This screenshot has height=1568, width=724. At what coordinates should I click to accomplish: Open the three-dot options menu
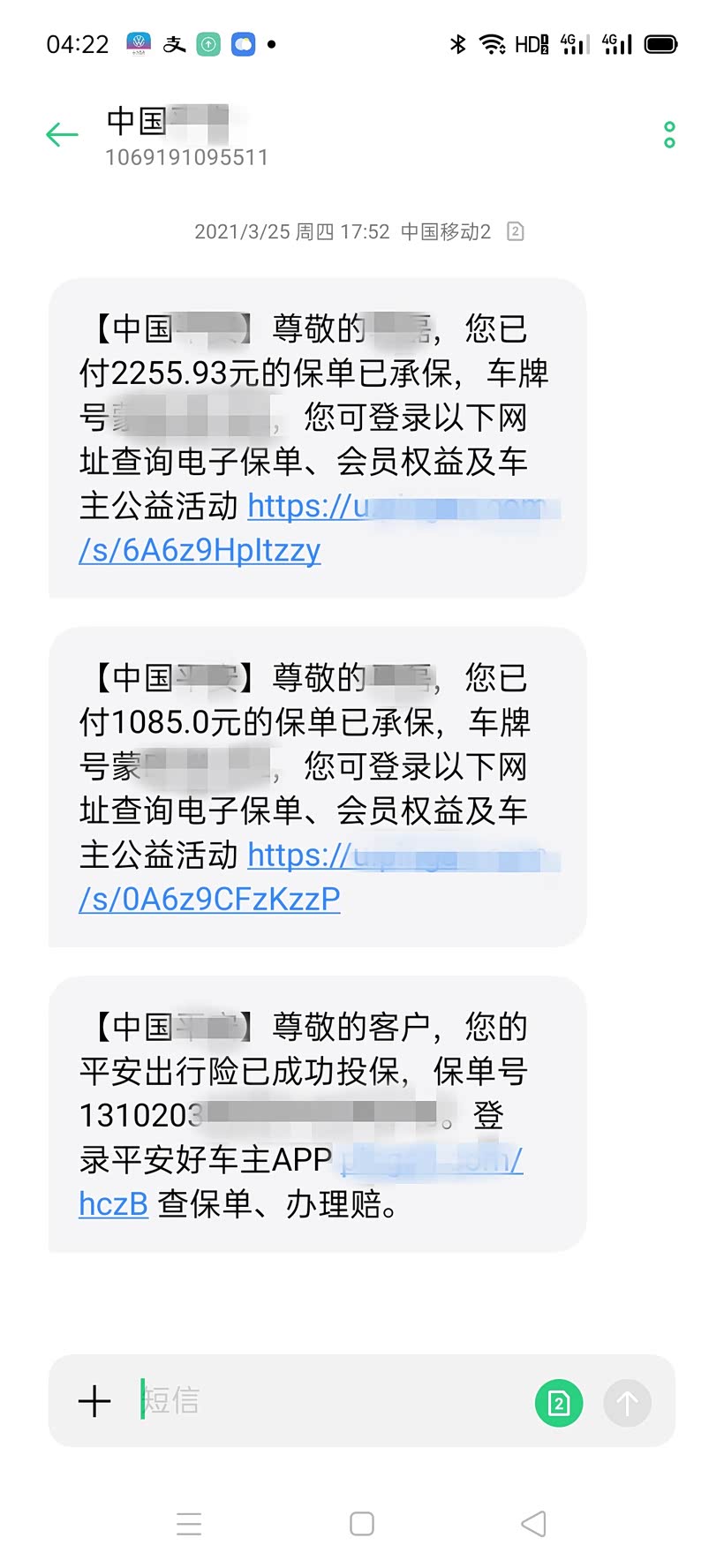[x=668, y=134]
